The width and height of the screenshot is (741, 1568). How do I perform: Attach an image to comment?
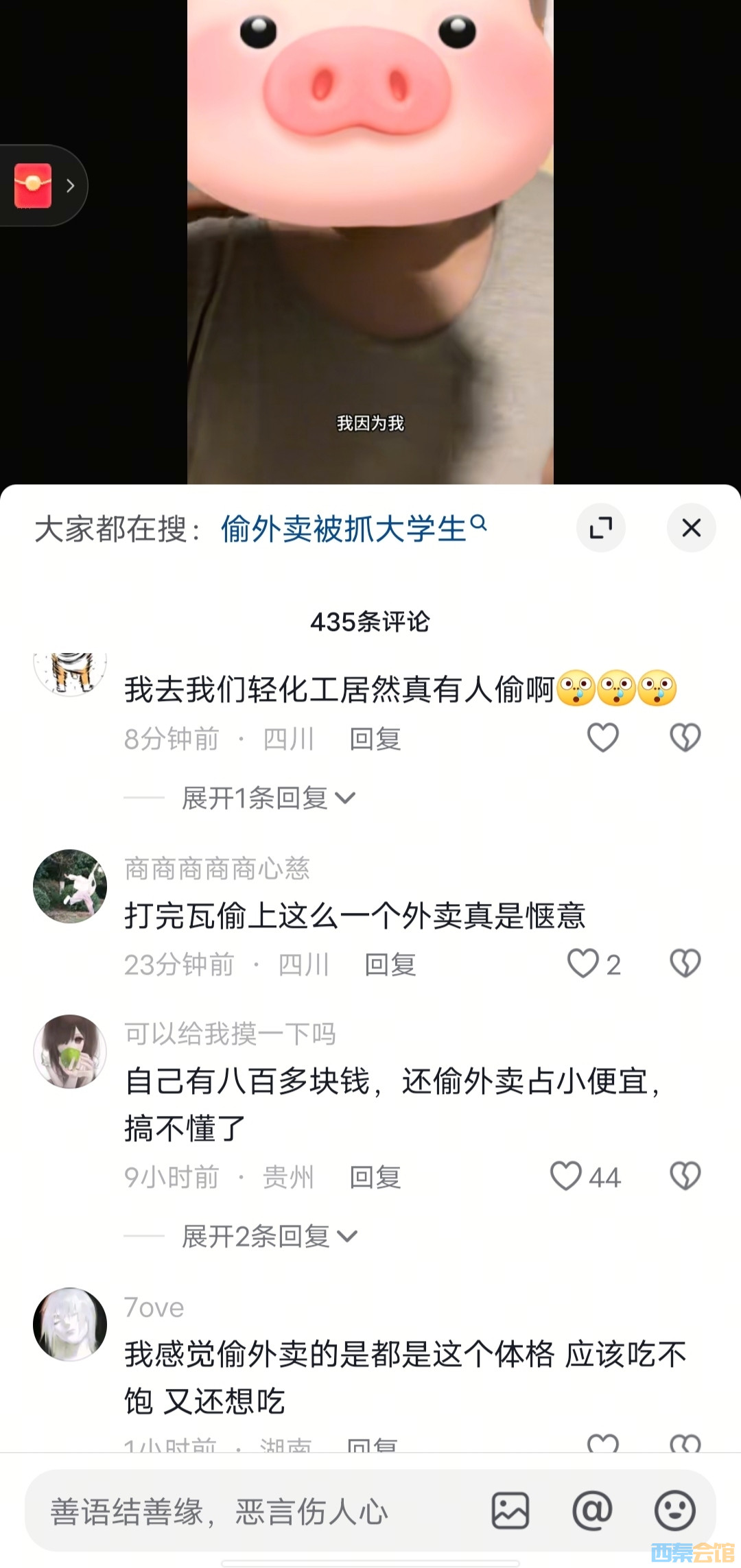pos(510,1511)
